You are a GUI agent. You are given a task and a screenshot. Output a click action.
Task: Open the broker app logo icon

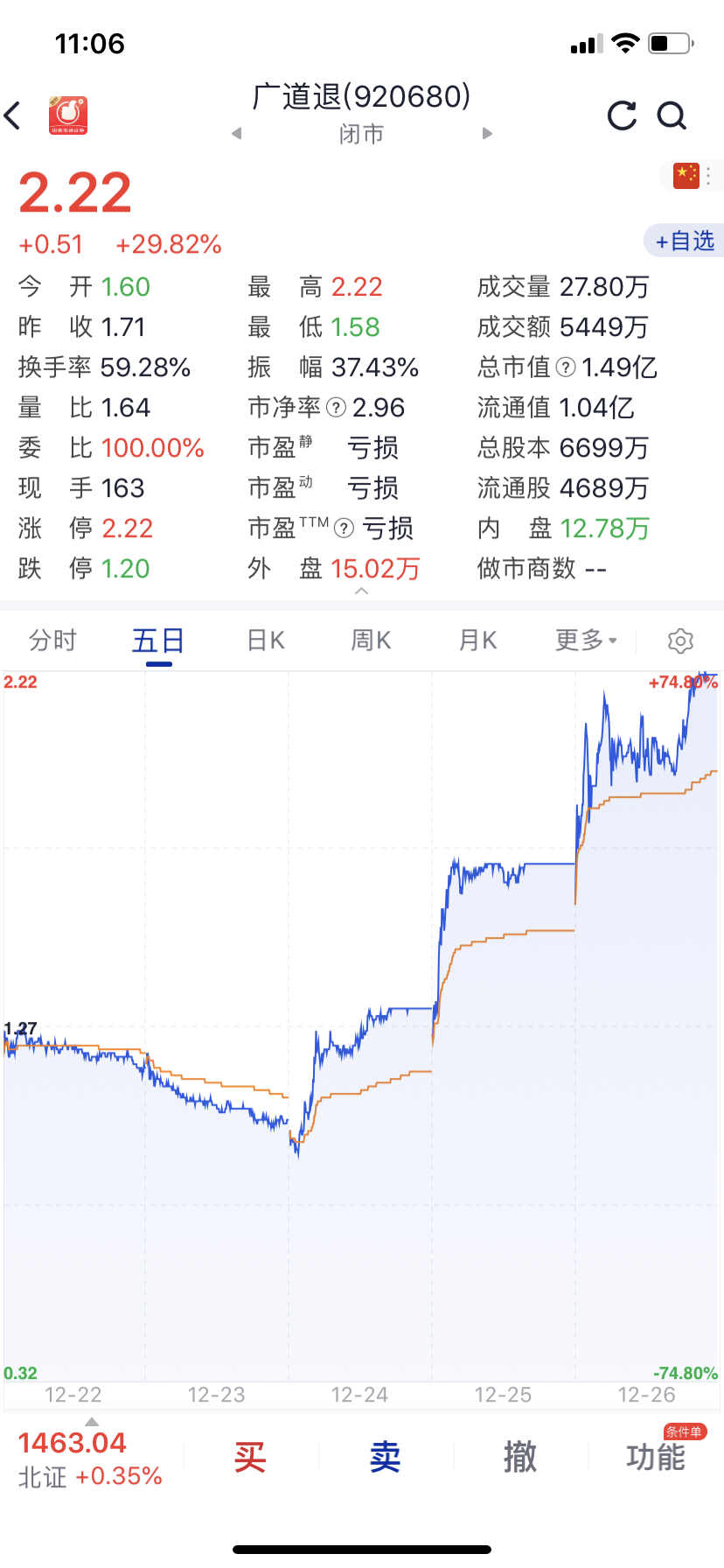click(x=68, y=115)
